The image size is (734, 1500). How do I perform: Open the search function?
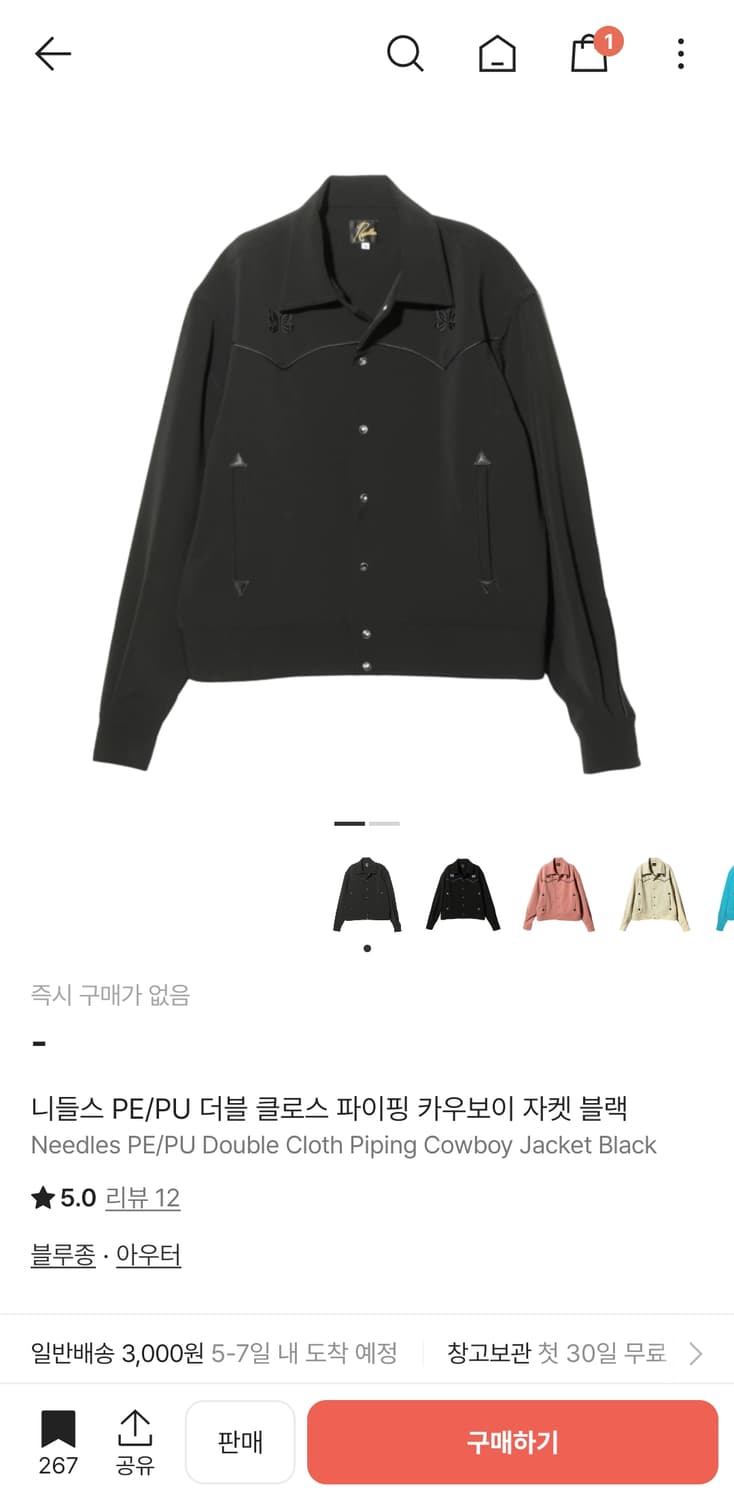(x=406, y=55)
